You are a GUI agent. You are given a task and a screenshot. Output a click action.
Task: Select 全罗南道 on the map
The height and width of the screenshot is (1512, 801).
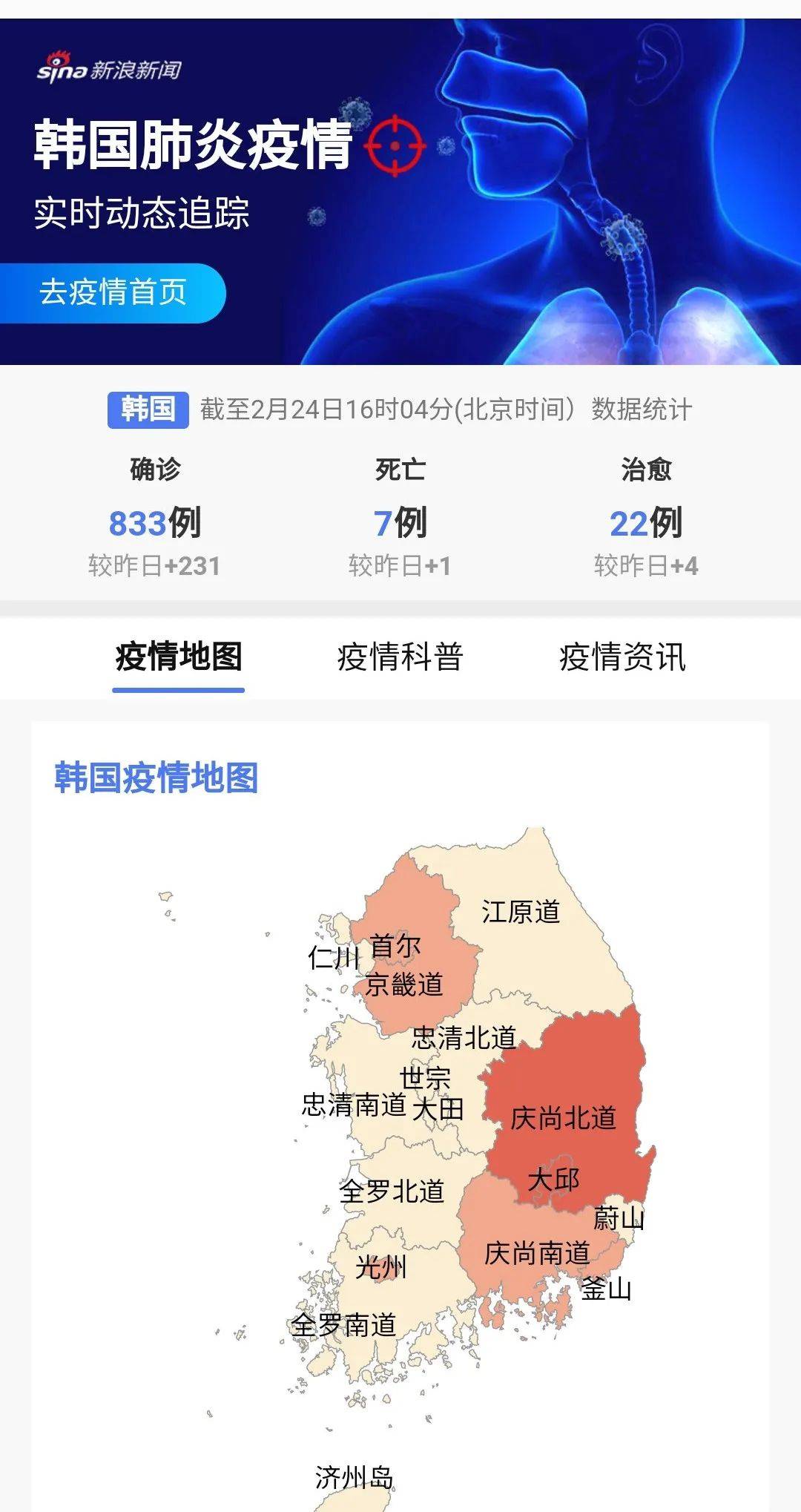point(343,1324)
